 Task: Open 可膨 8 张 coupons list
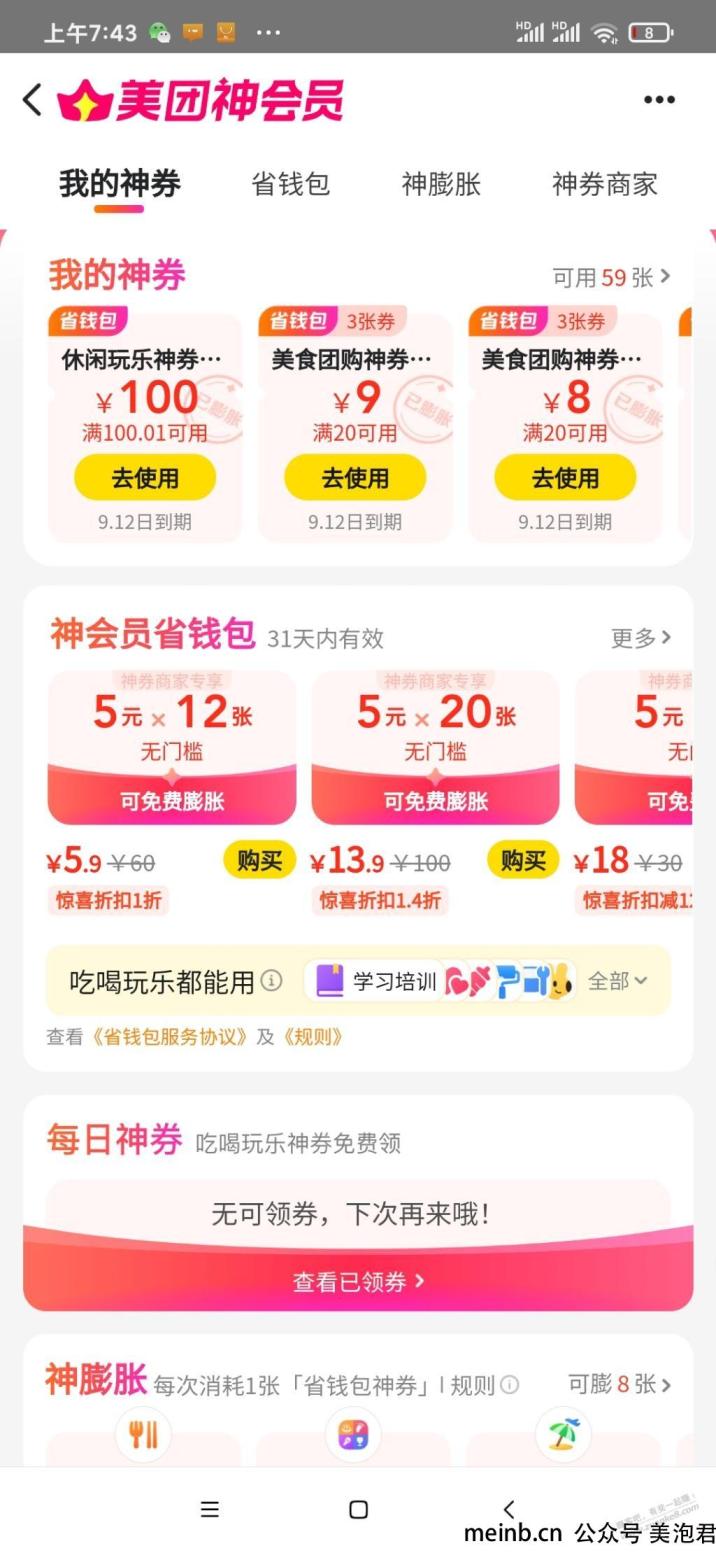[619, 1384]
